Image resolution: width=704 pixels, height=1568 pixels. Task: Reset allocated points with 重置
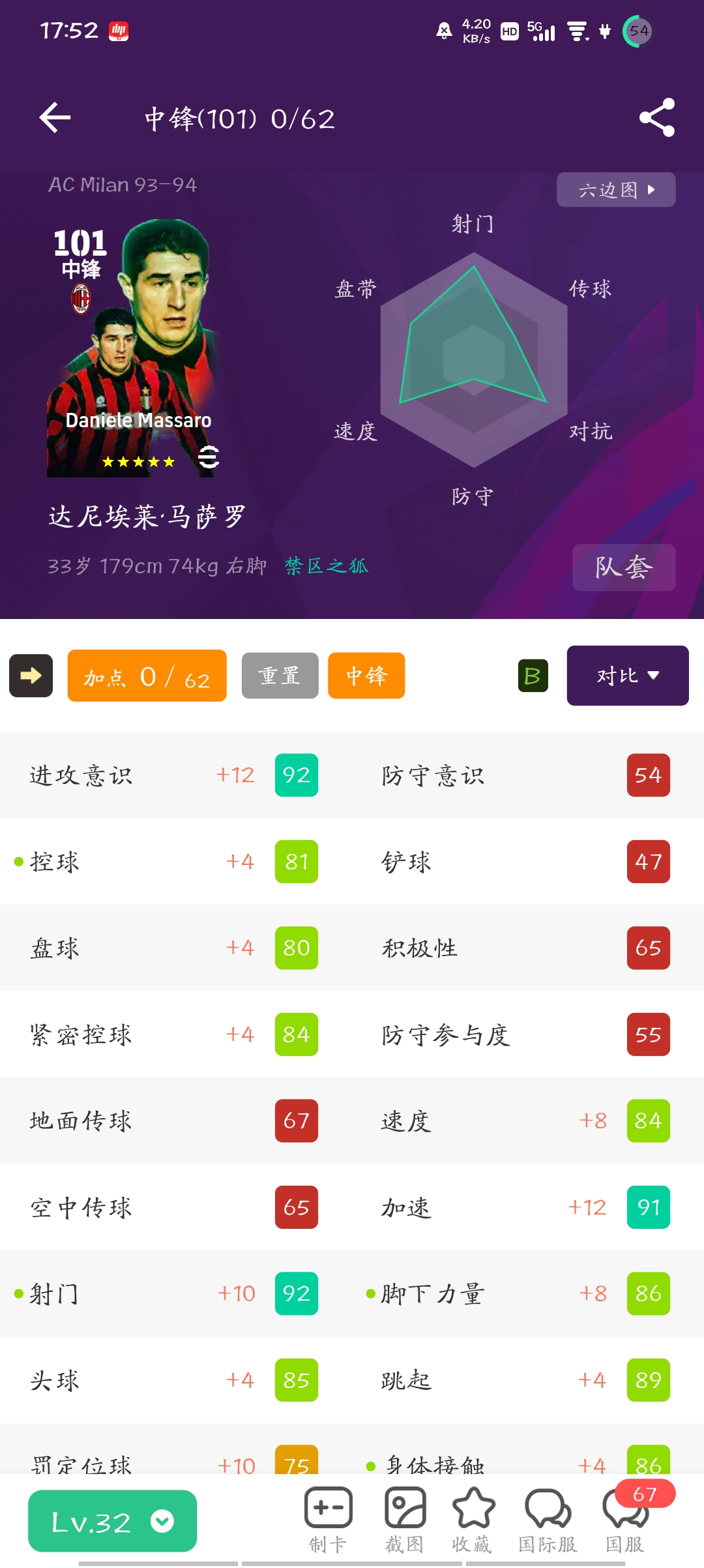(x=280, y=676)
